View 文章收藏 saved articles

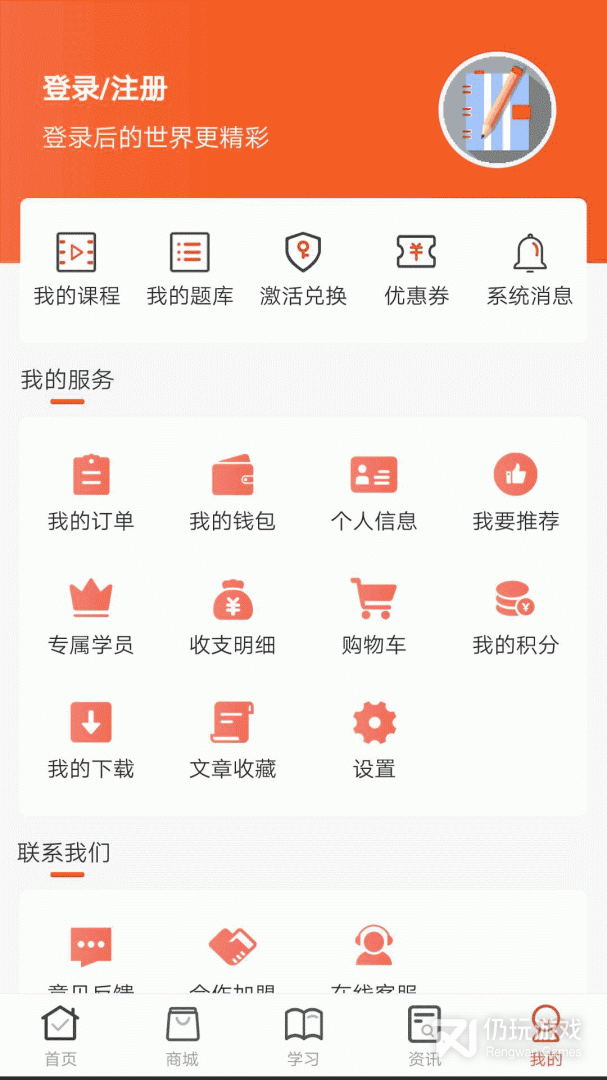click(232, 739)
